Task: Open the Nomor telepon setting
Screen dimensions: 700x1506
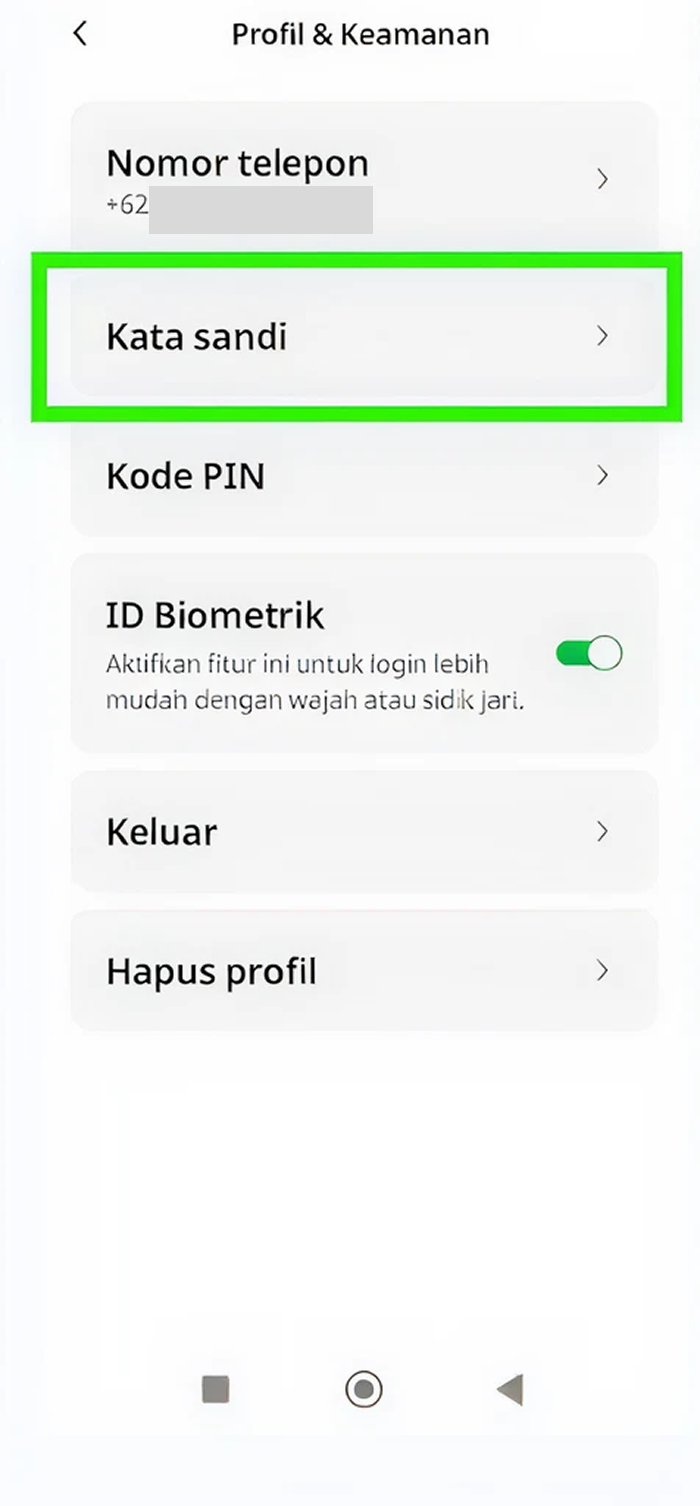Action: (x=364, y=179)
